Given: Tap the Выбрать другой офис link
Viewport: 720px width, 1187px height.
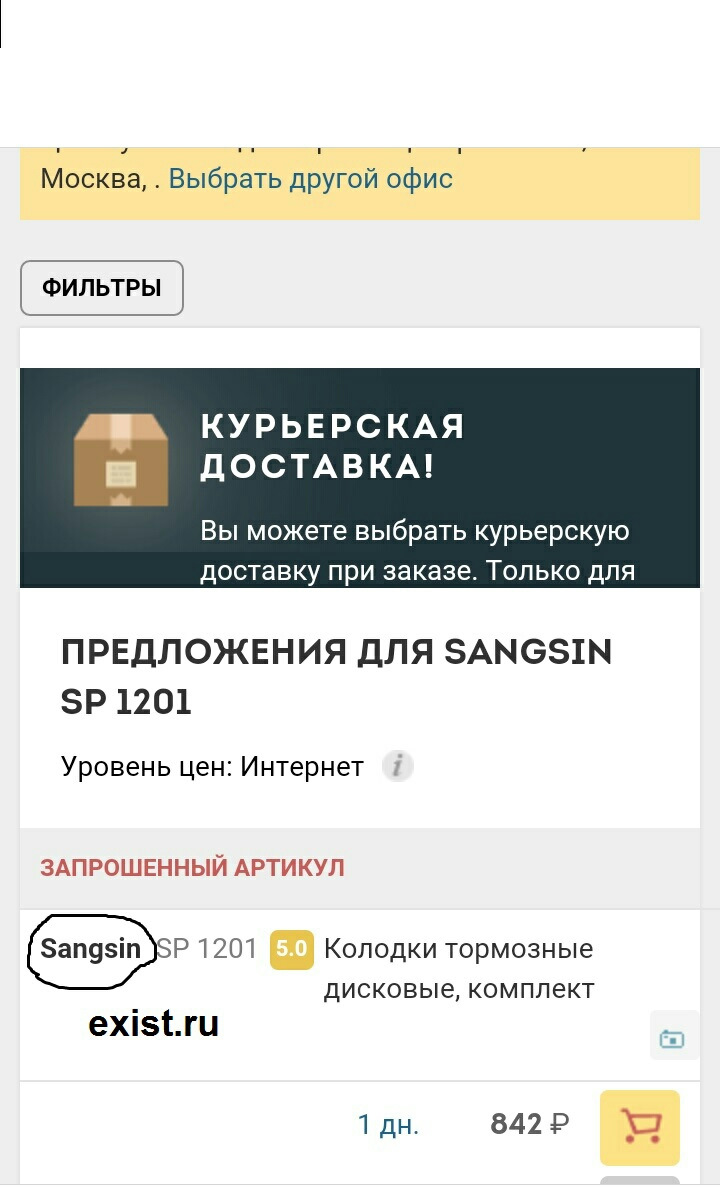Looking at the screenshot, I should [x=310, y=179].
